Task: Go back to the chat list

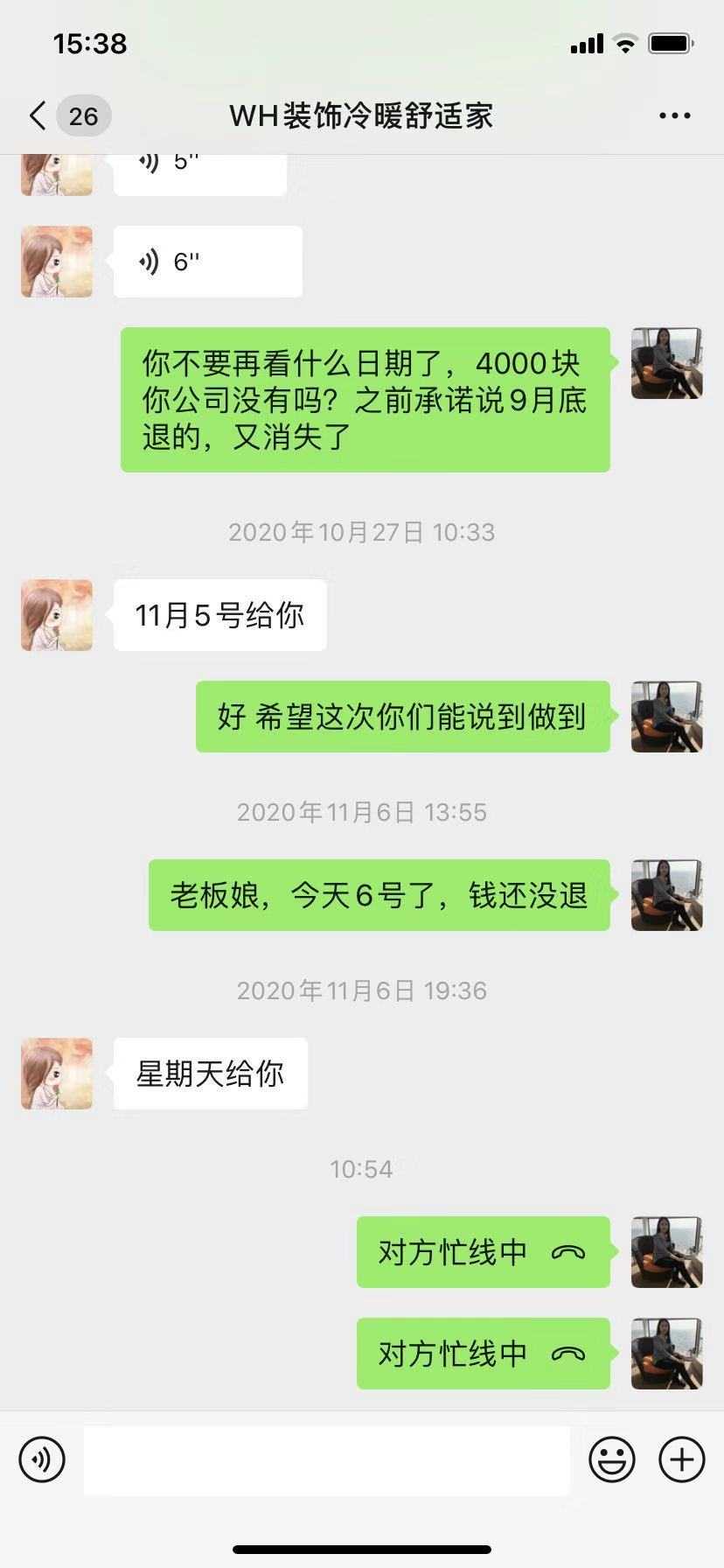Action: click(38, 115)
